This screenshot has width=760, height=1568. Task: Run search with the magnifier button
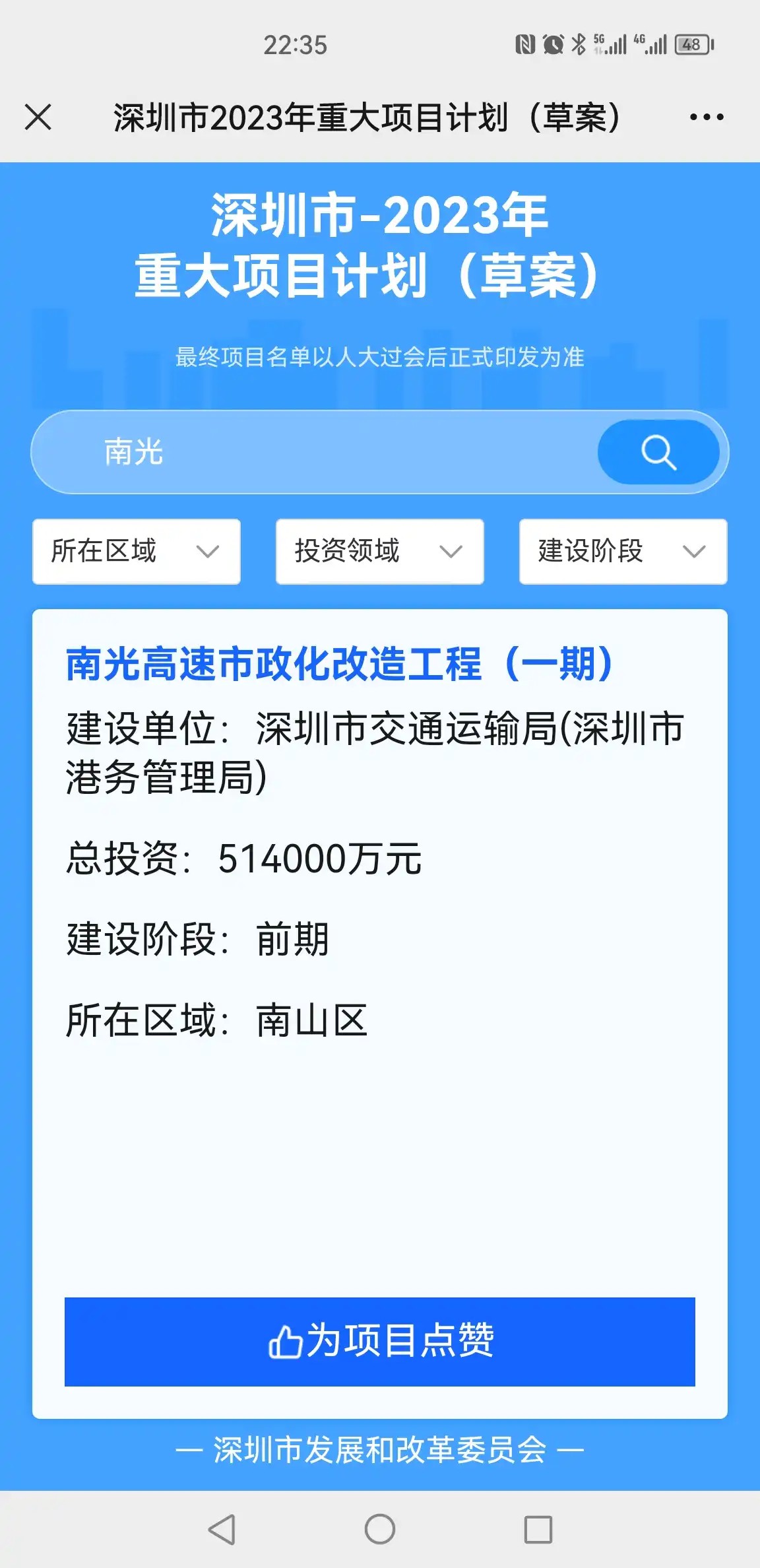click(658, 452)
